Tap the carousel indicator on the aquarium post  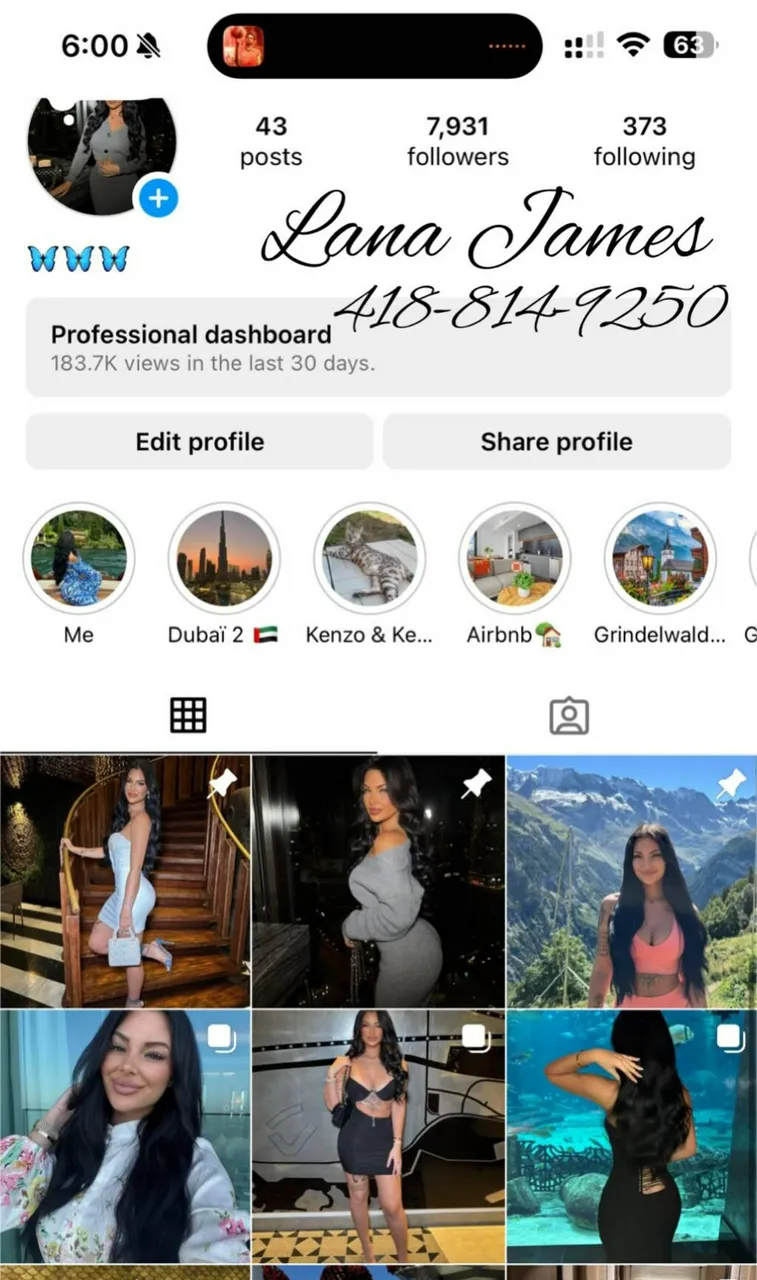[727, 1038]
